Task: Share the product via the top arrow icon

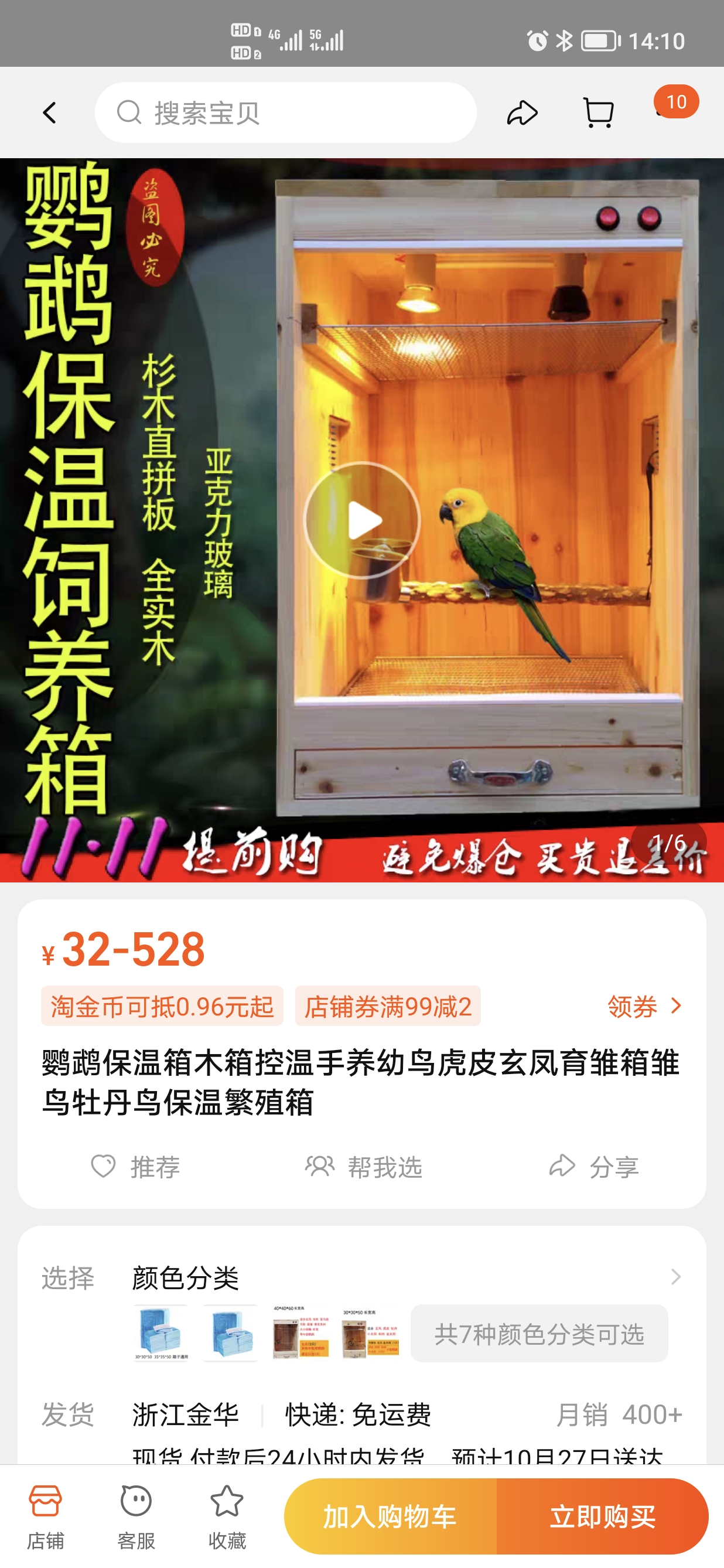Action: pyautogui.click(x=522, y=113)
